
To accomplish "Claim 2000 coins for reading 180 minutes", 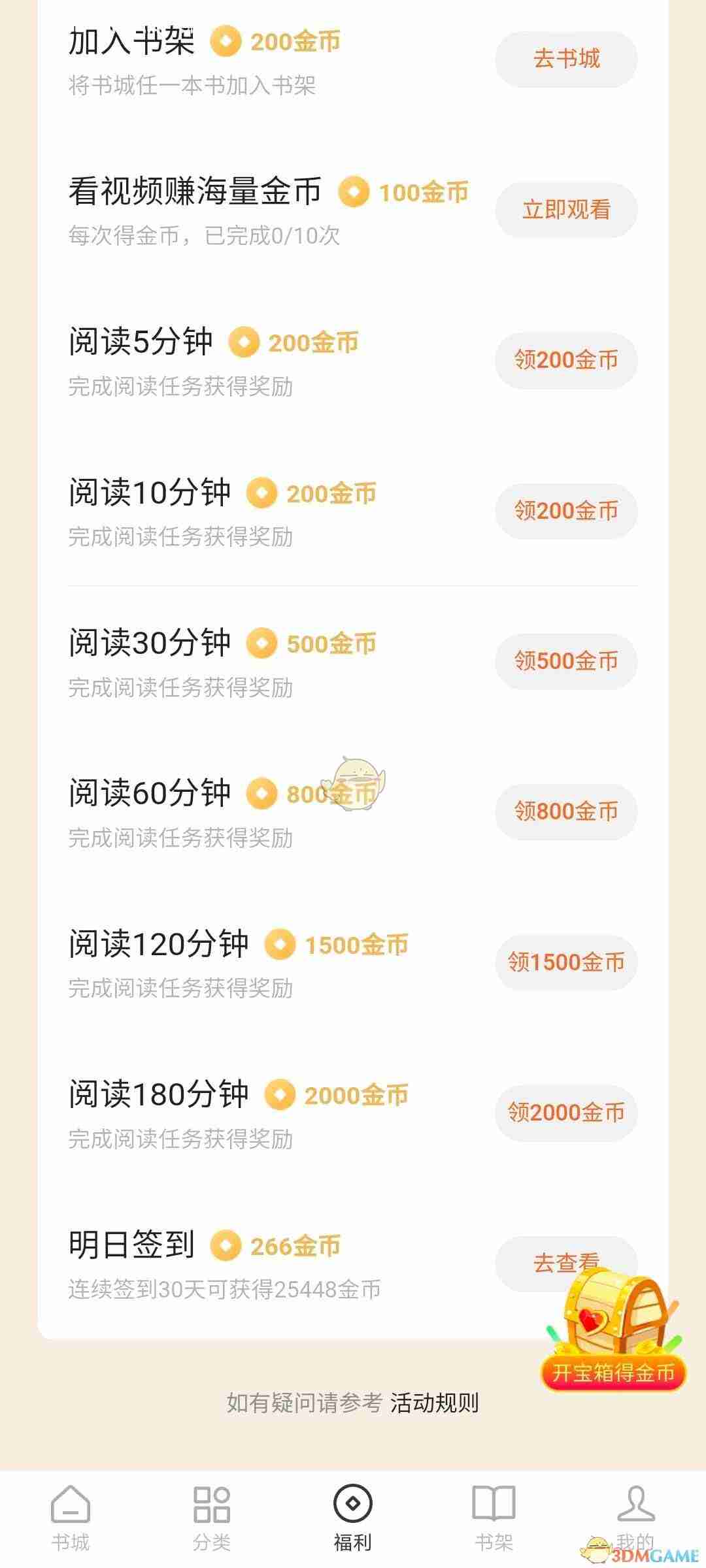I will (566, 1112).
